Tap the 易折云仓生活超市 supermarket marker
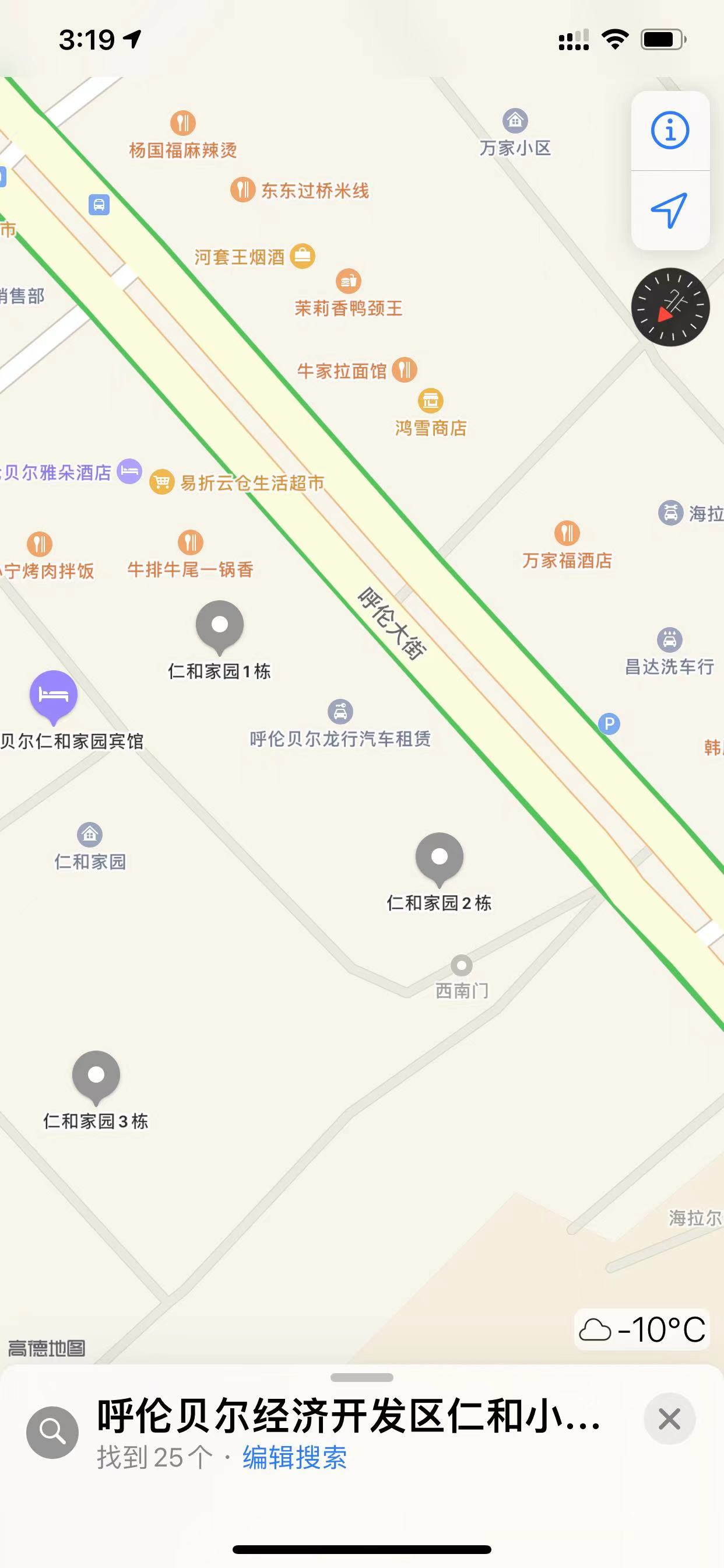Image resolution: width=724 pixels, height=1568 pixels. point(162,482)
